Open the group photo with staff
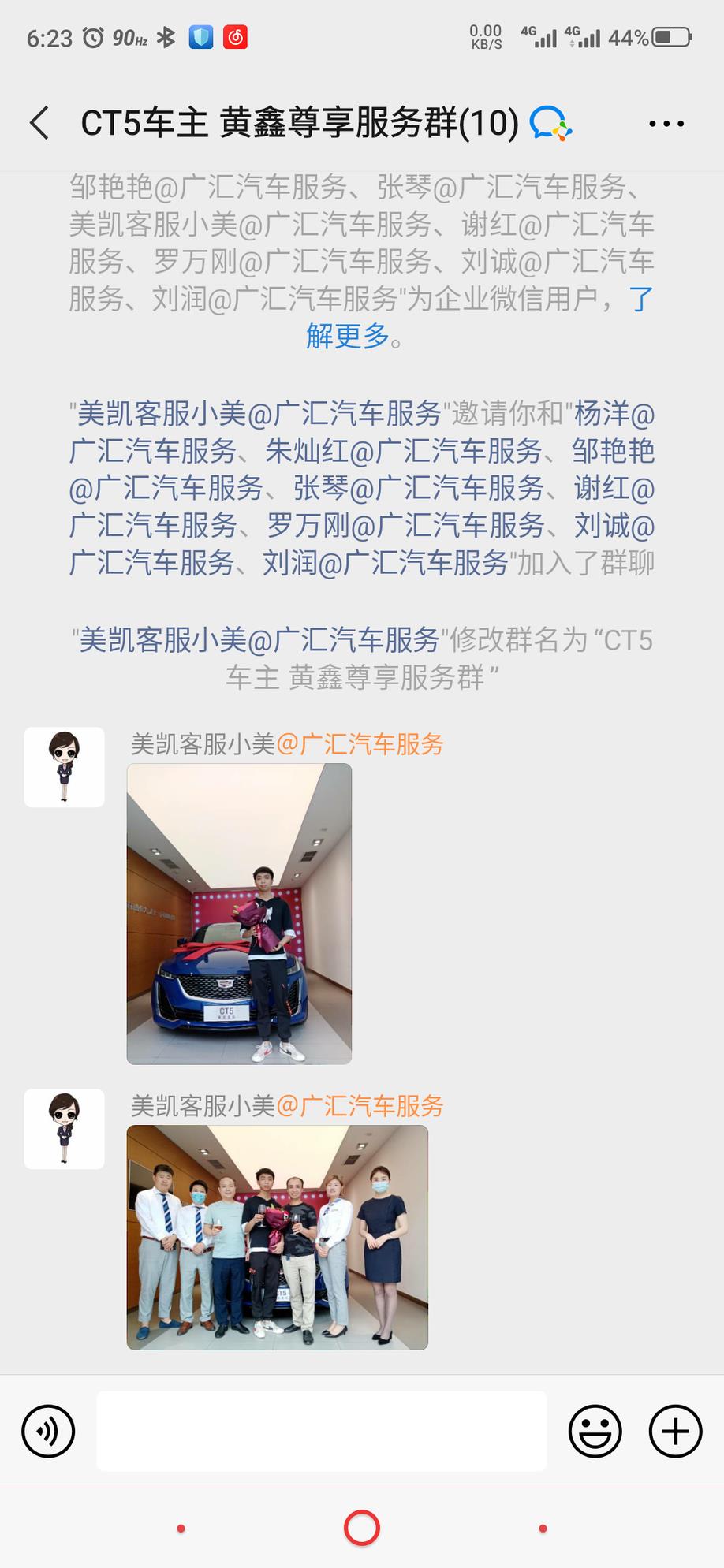Image resolution: width=724 pixels, height=1568 pixels. (278, 1237)
